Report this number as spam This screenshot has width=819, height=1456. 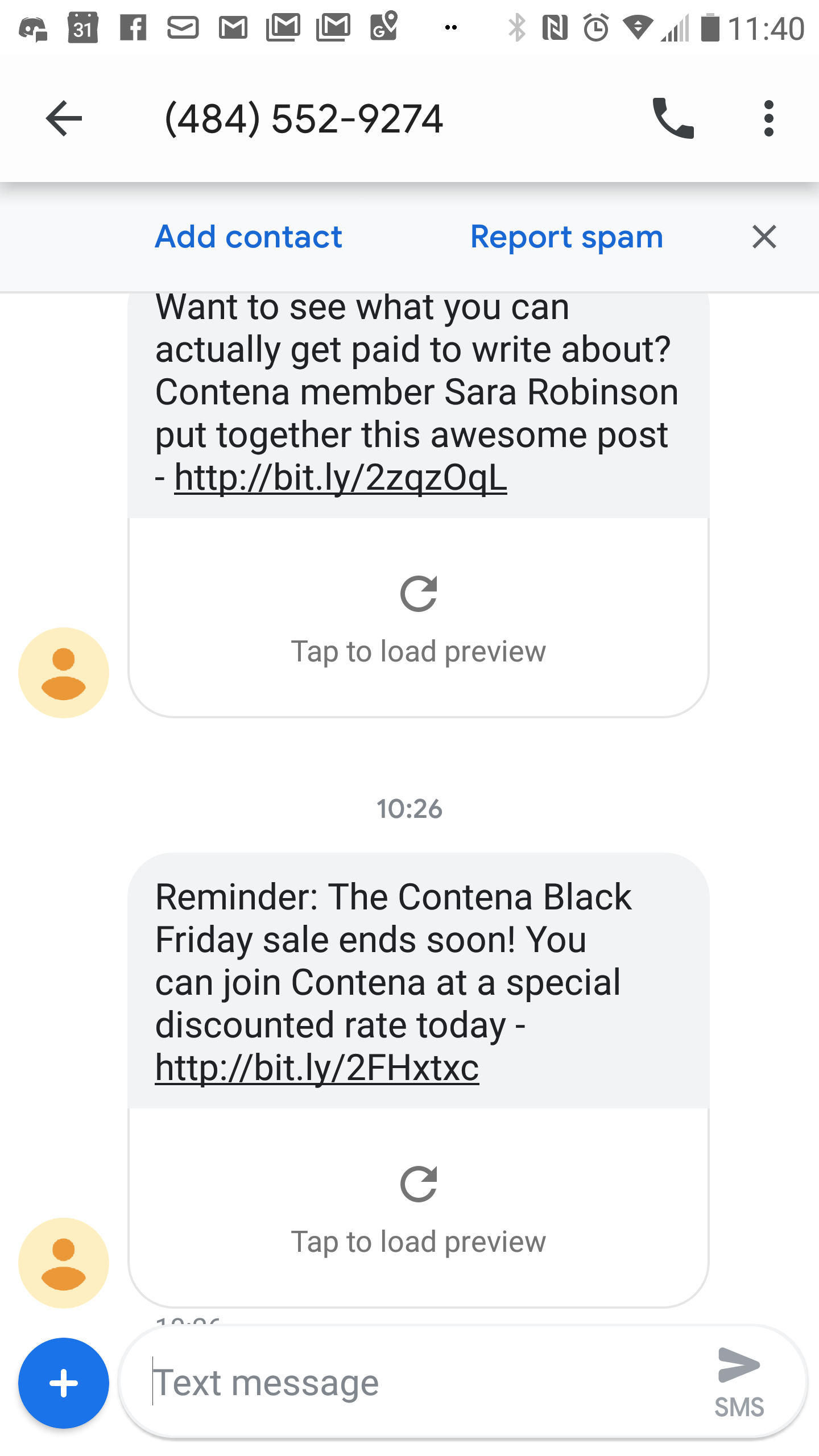coord(566,237)
